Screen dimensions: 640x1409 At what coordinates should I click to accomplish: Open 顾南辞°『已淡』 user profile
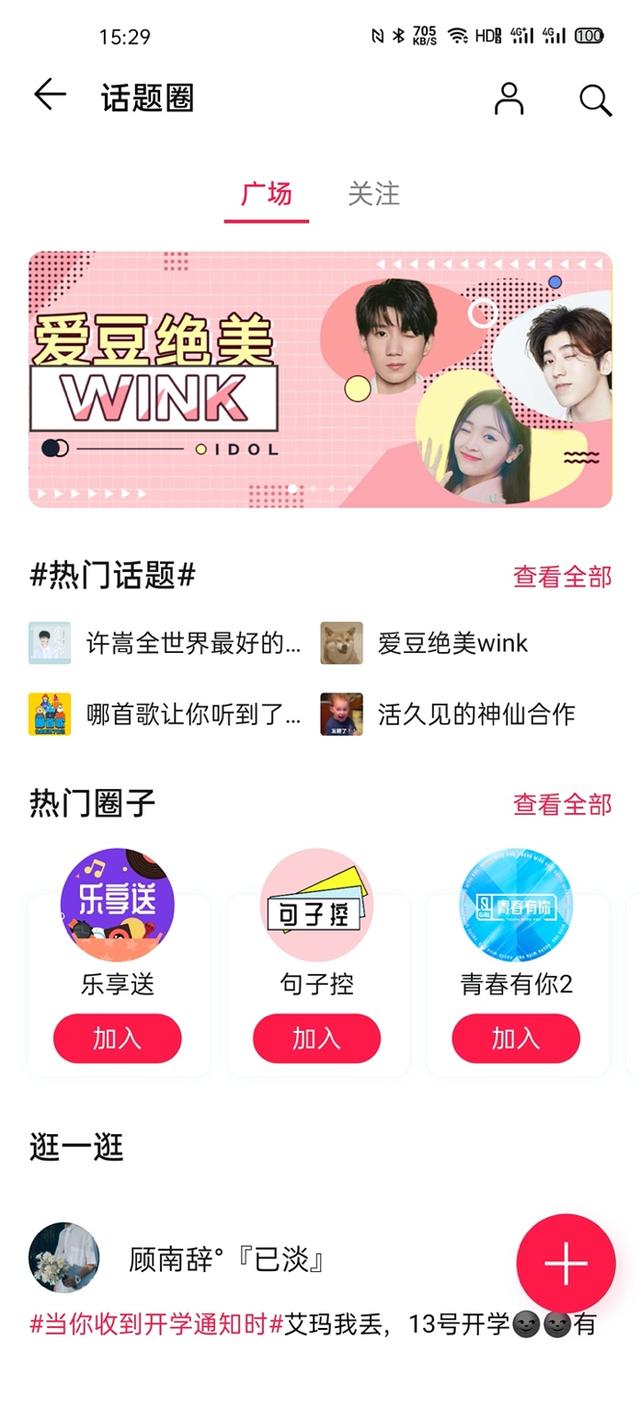[228, 1259]
